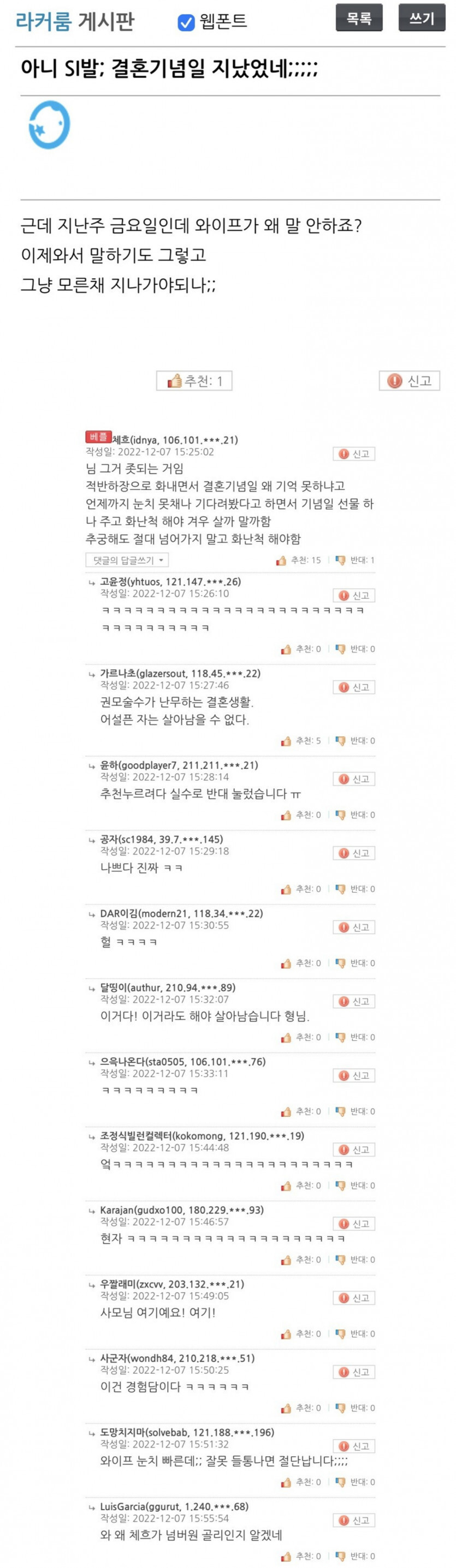
Task: Uncheck the 웹폰트 checkbox
Action: point(185,22)
